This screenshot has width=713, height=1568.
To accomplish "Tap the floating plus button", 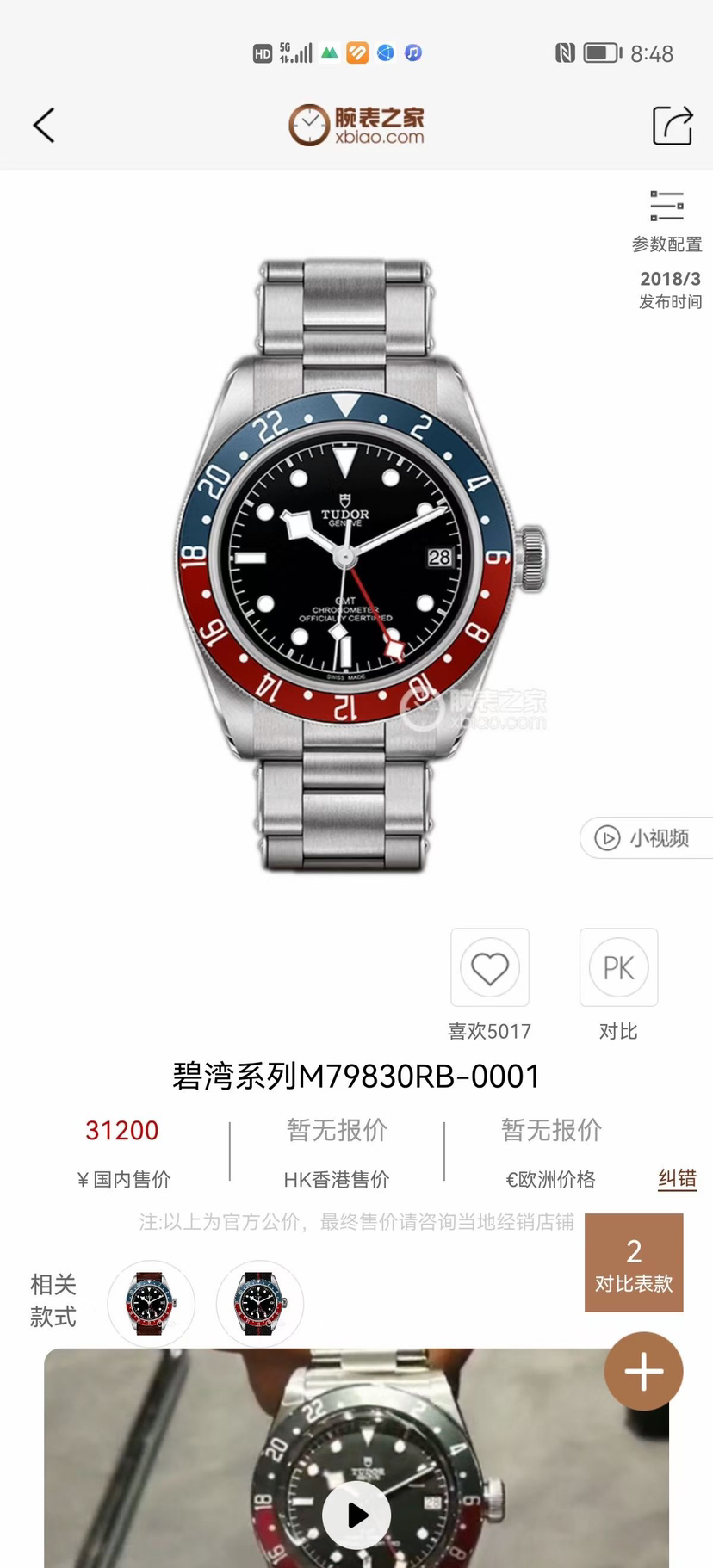I will (x=643, y=1371).
